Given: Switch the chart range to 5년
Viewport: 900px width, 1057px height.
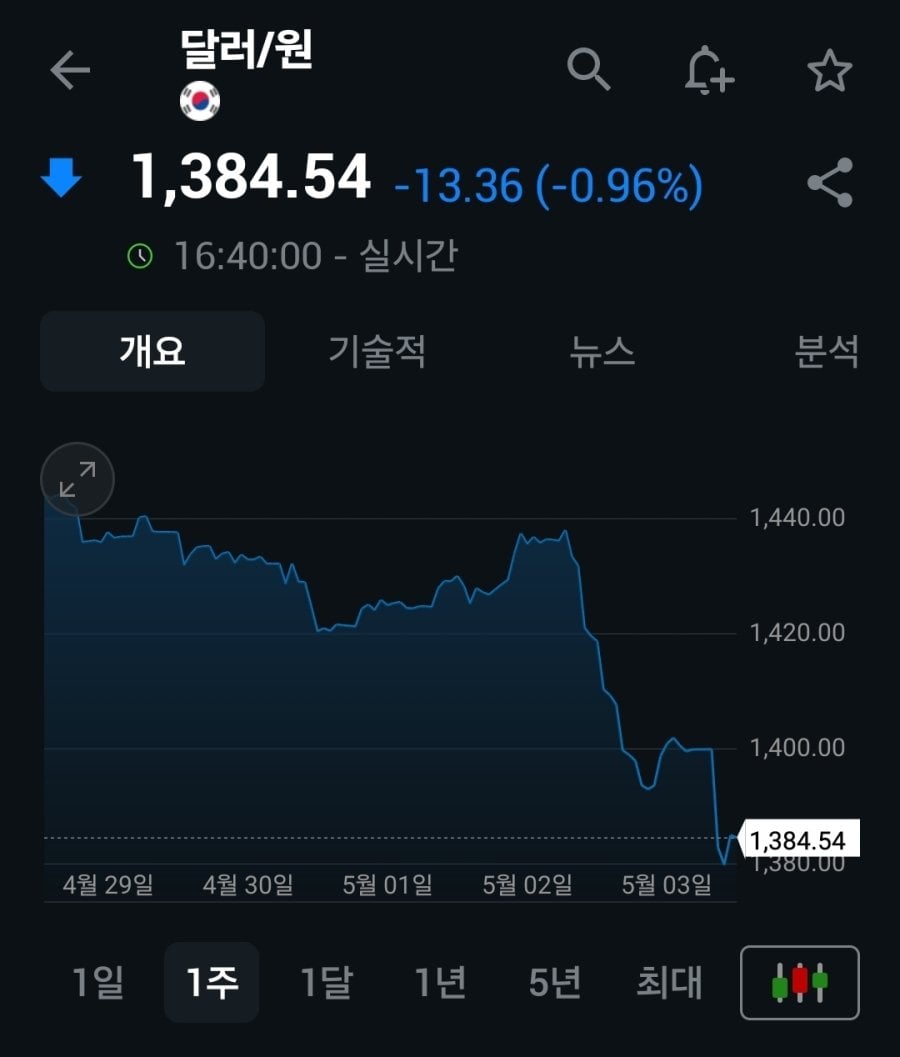Looking at the screenshot, I should (x=555, y=982).
